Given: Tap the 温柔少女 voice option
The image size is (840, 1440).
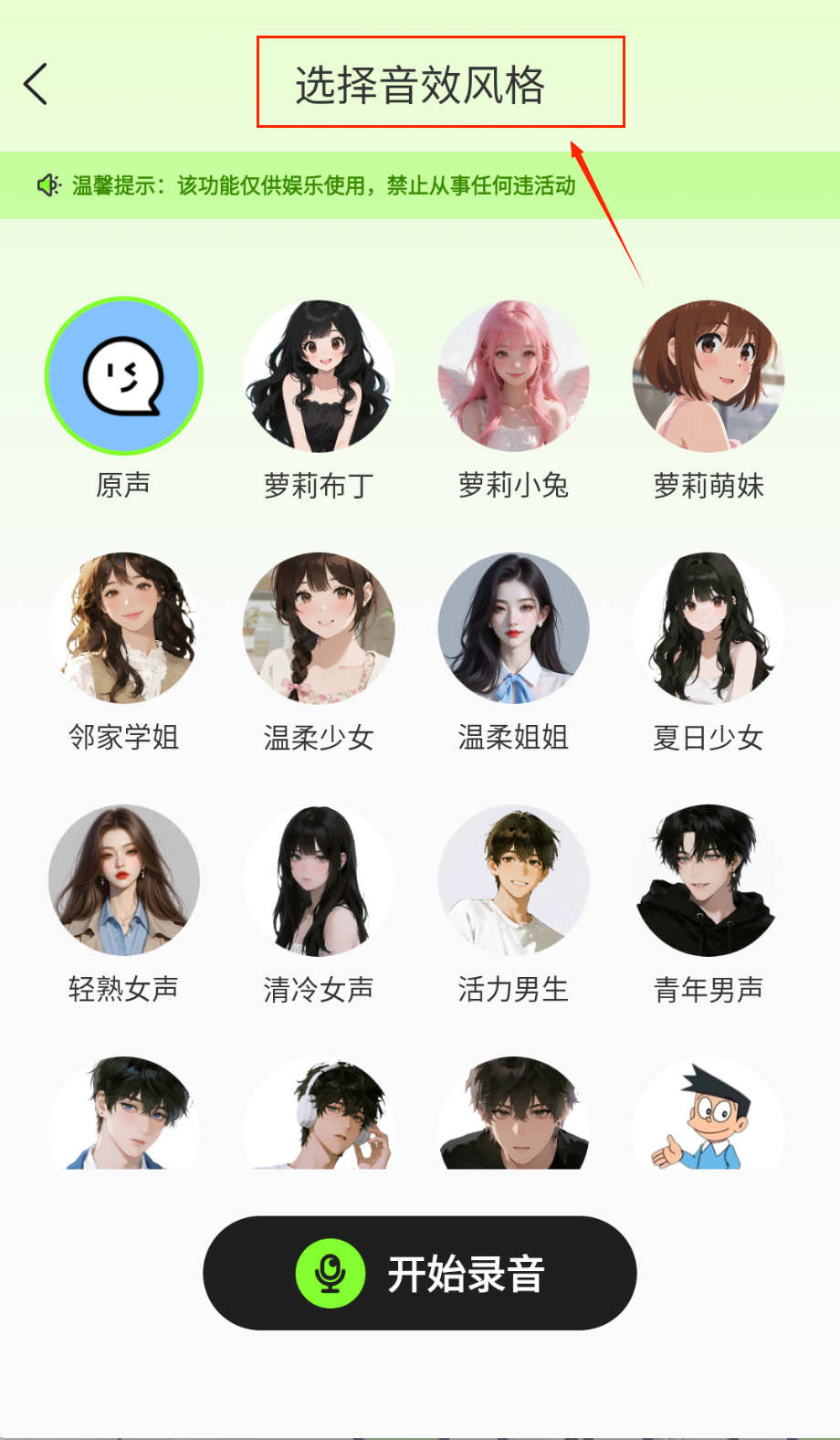Looking at the screenshot, I should coord(319,628).
